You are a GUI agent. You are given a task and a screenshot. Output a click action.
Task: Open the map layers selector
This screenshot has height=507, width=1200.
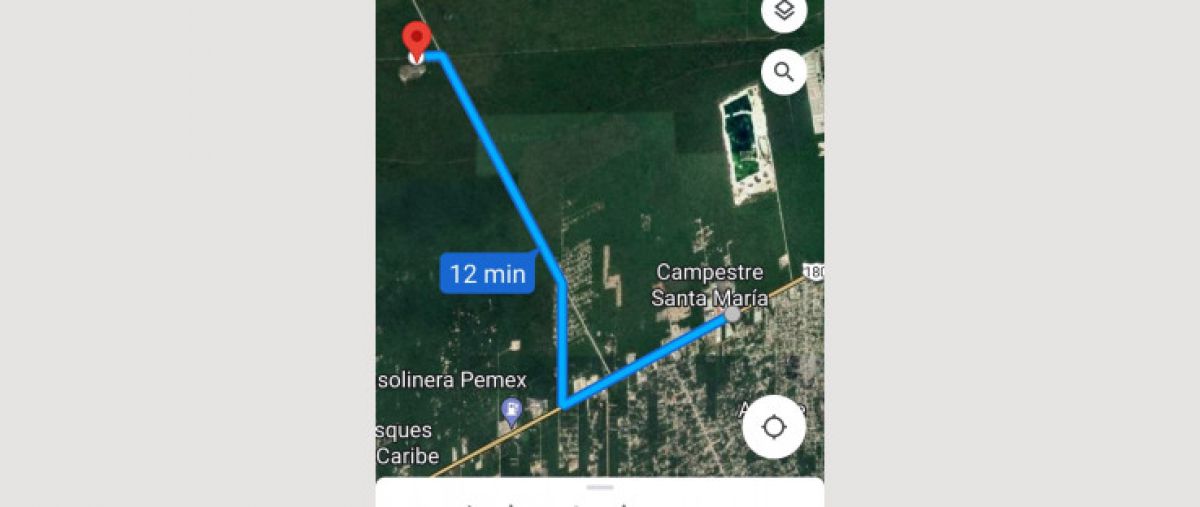tap(784, 11)
